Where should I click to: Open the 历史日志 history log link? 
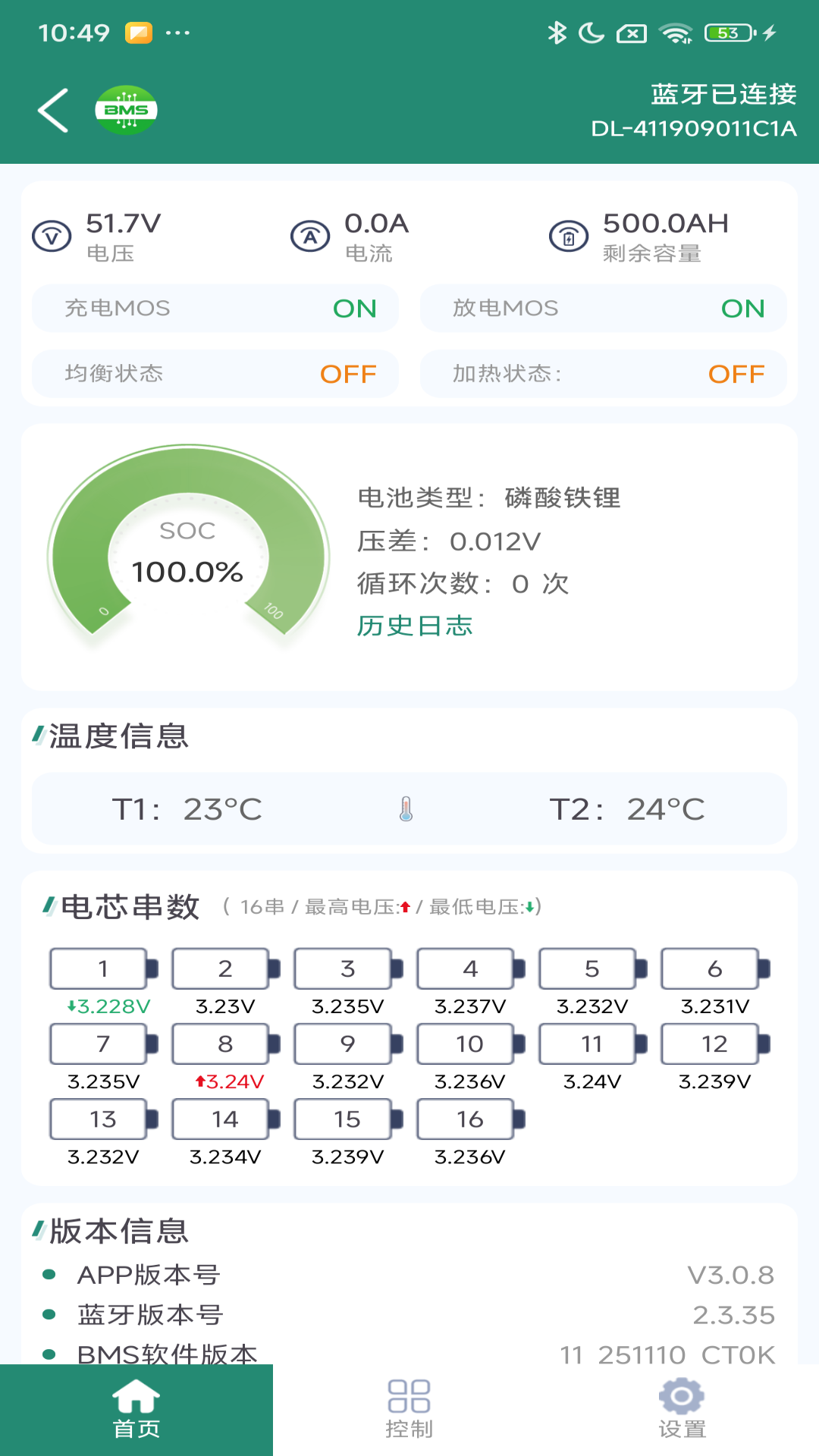415,626
